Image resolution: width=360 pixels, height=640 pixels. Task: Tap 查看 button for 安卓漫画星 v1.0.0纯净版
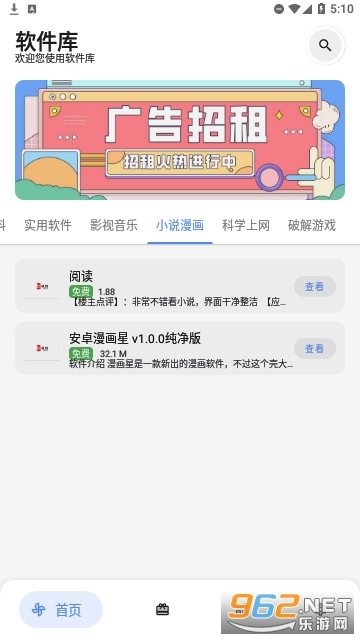315,349
